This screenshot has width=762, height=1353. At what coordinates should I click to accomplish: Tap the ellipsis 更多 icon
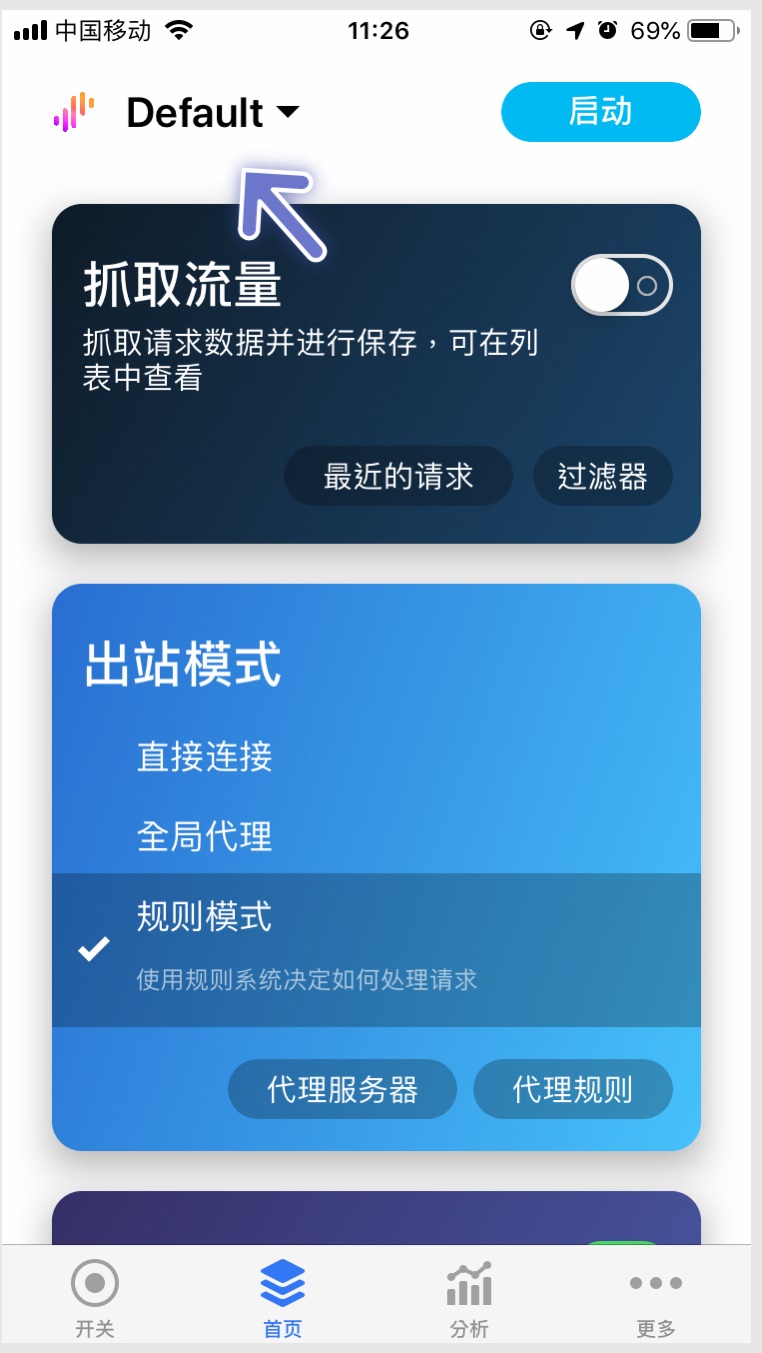click(656, 1284)
